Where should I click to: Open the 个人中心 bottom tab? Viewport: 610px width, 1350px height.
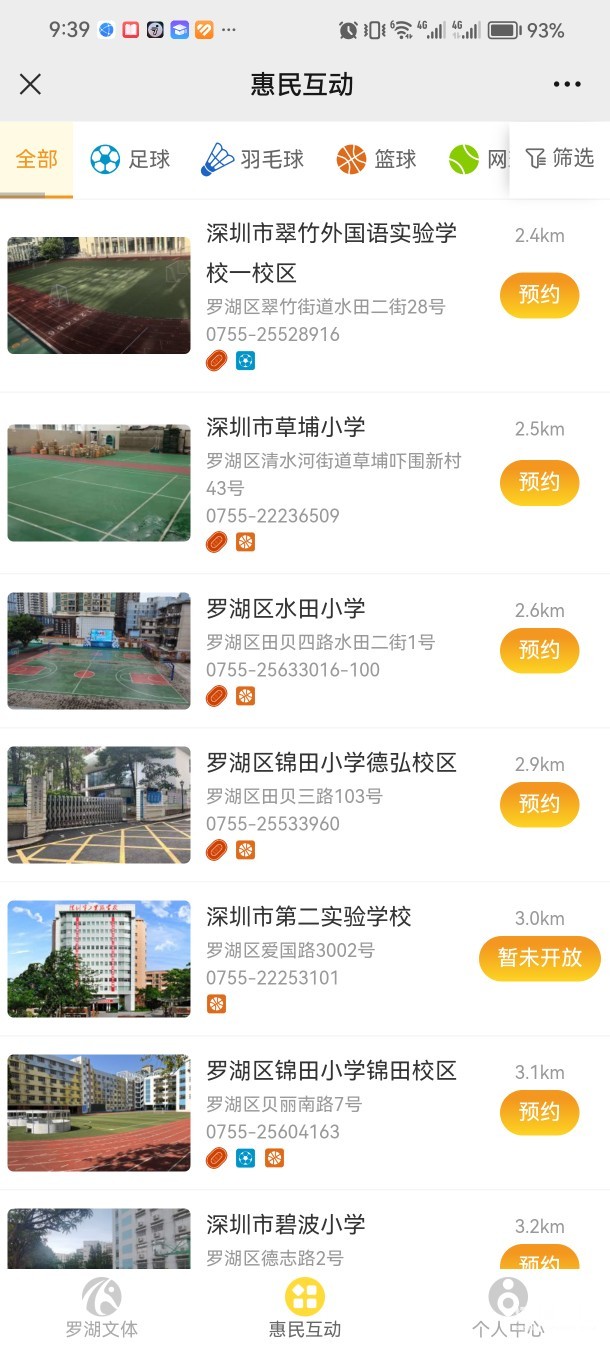tap(508, 1308)
